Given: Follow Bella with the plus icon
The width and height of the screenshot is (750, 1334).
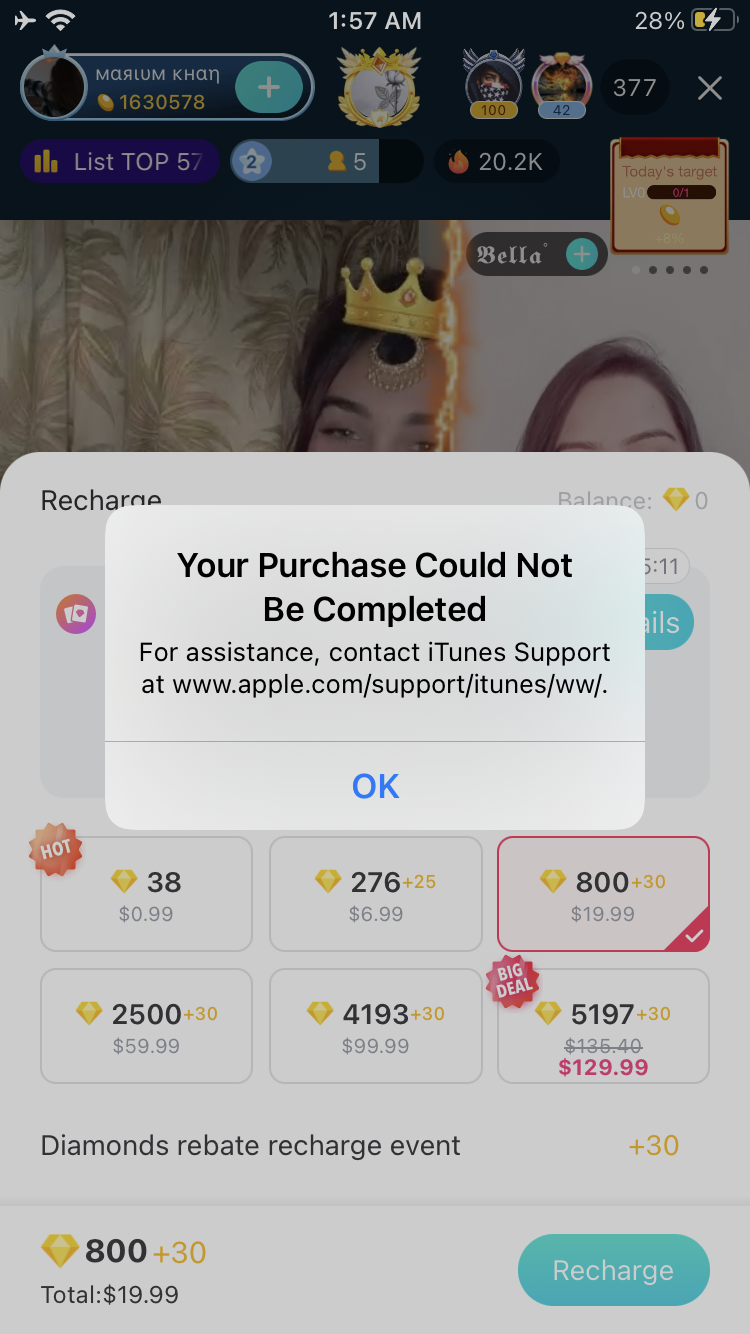Looking at the screenshot, I should pyautogui.click(x=581, y=254).
